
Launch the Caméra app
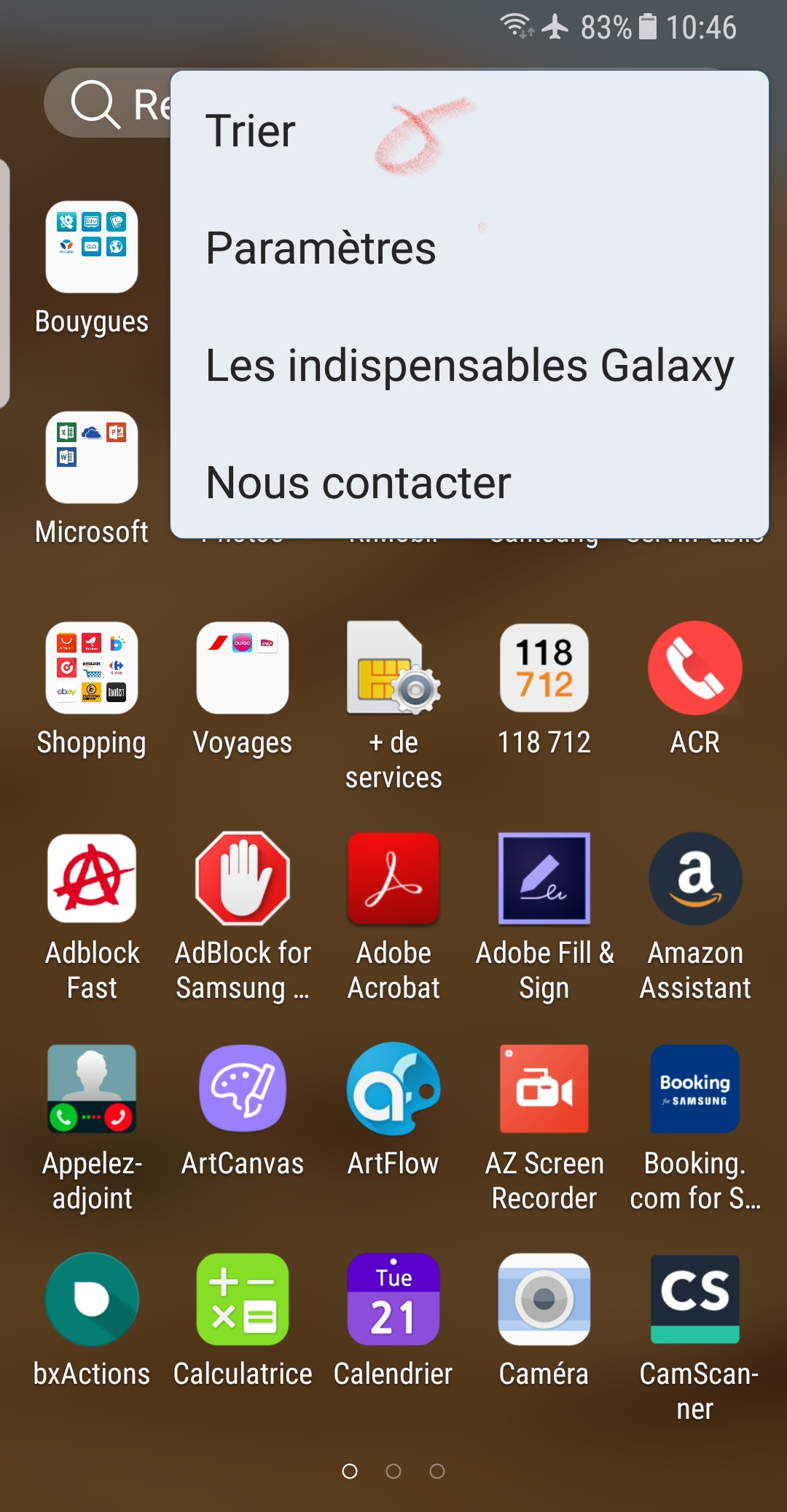[x=544, y=1299]
